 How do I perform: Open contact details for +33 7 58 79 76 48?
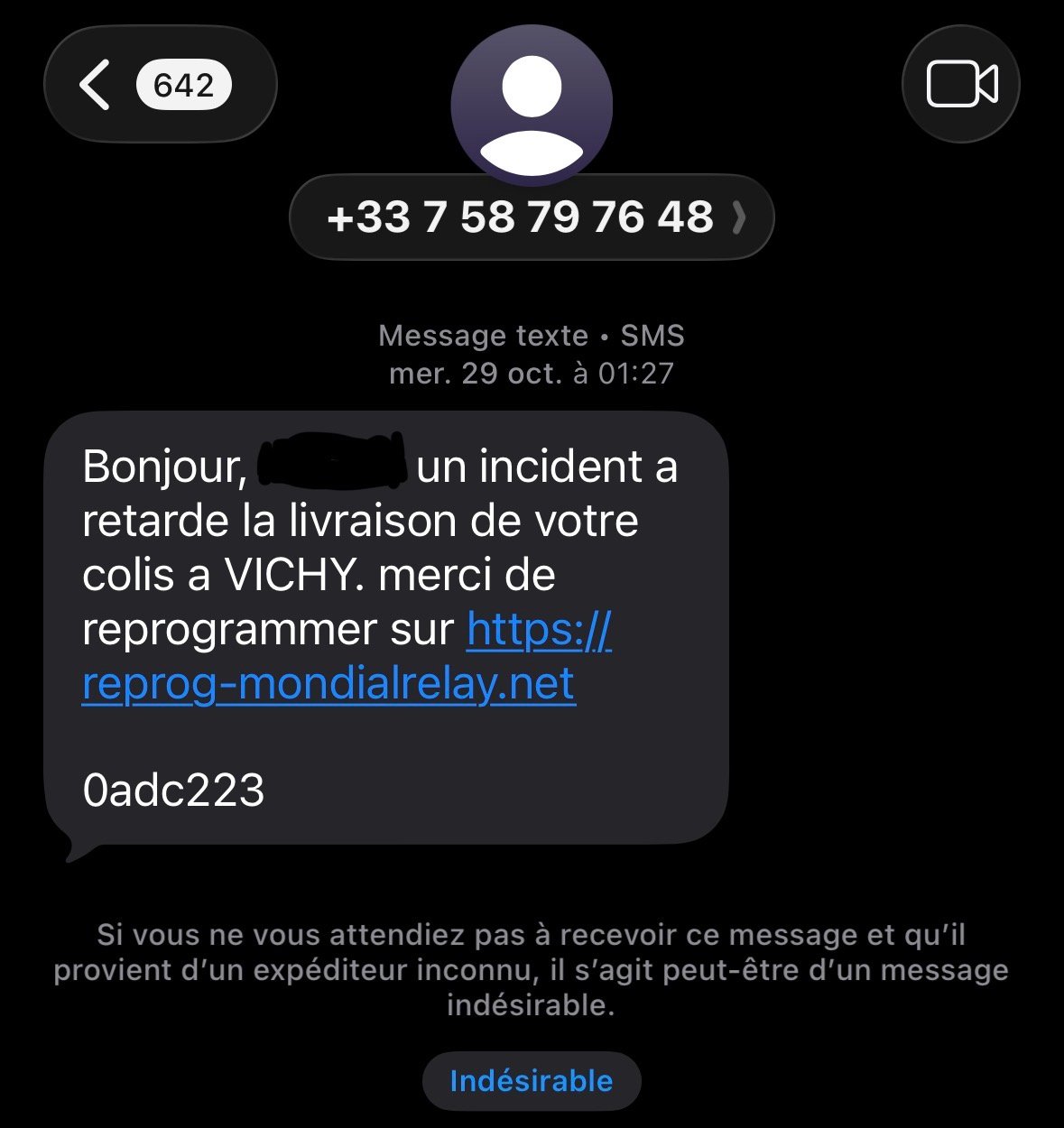tap(532, 217)
